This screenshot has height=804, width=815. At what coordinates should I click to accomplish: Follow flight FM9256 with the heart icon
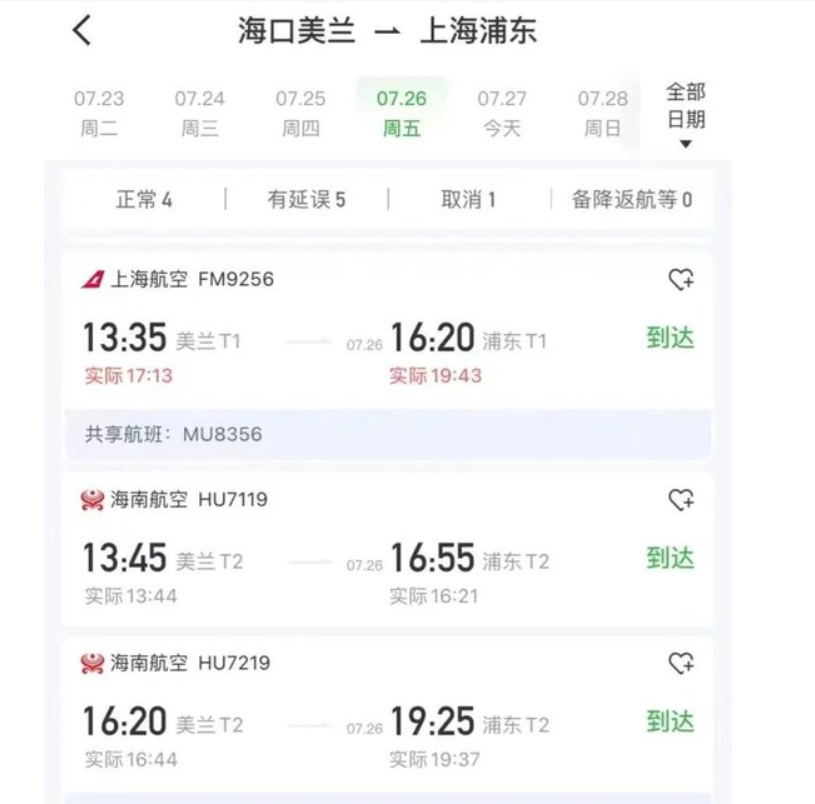pyautogui.click(x=681, y=280)
